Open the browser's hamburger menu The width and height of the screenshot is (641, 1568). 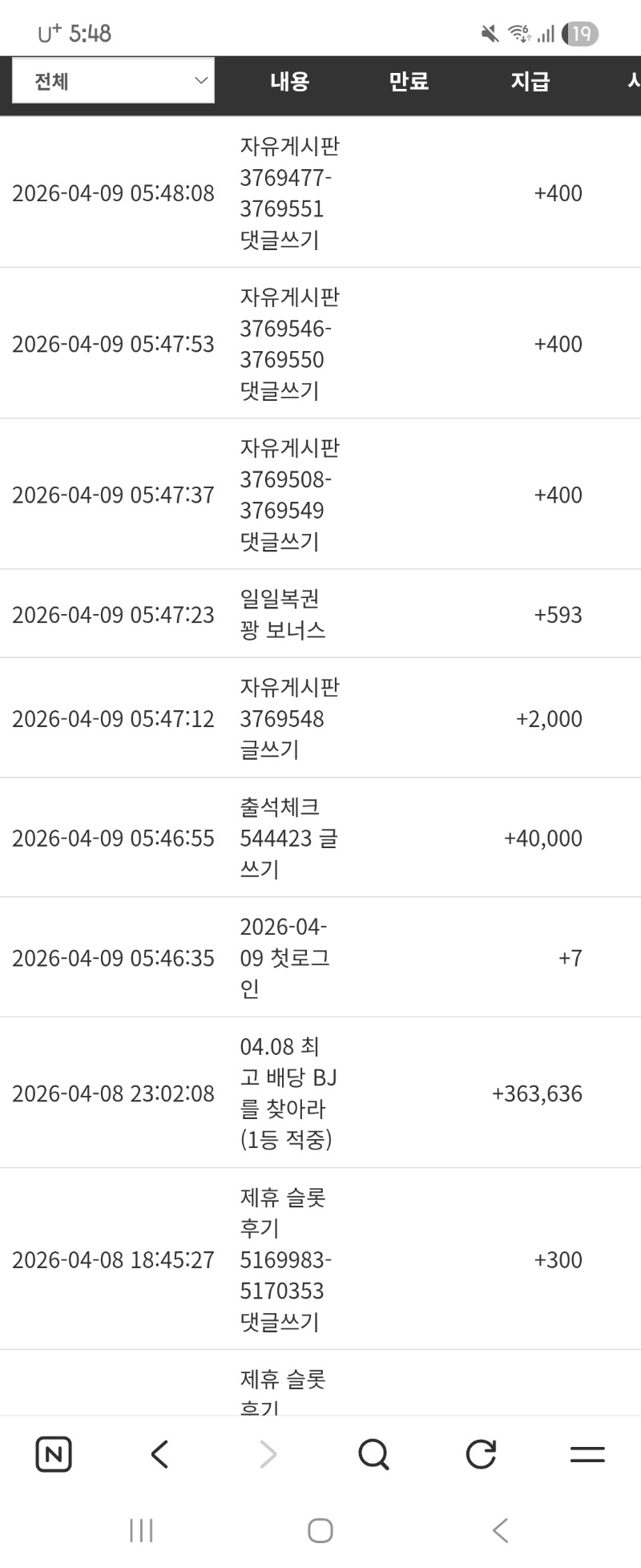[x=587, y=1454]
